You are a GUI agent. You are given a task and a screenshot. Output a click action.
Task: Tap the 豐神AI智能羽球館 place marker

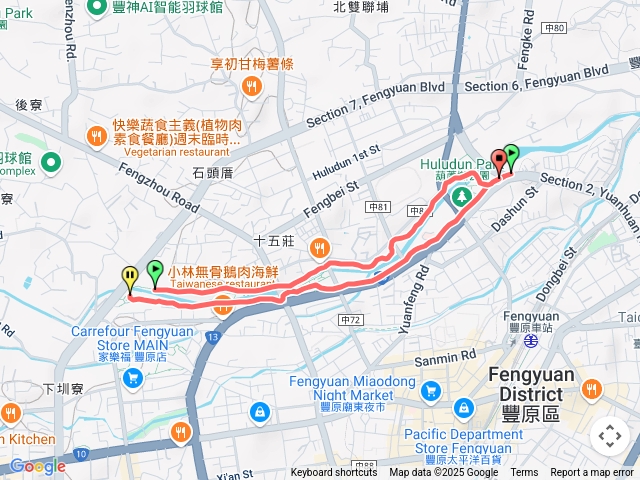[x=97, y=8]
